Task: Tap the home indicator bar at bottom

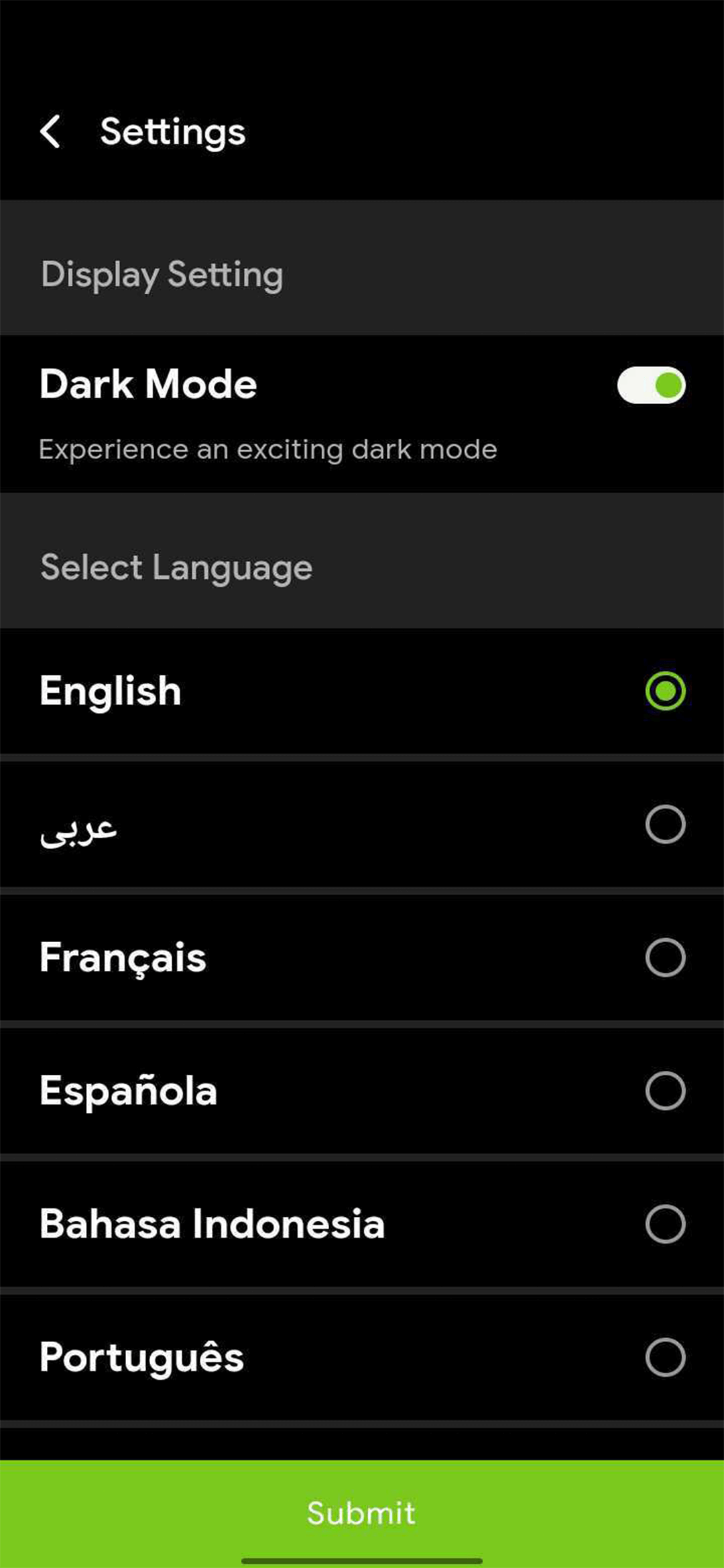Action: [x=362, y=1559]
